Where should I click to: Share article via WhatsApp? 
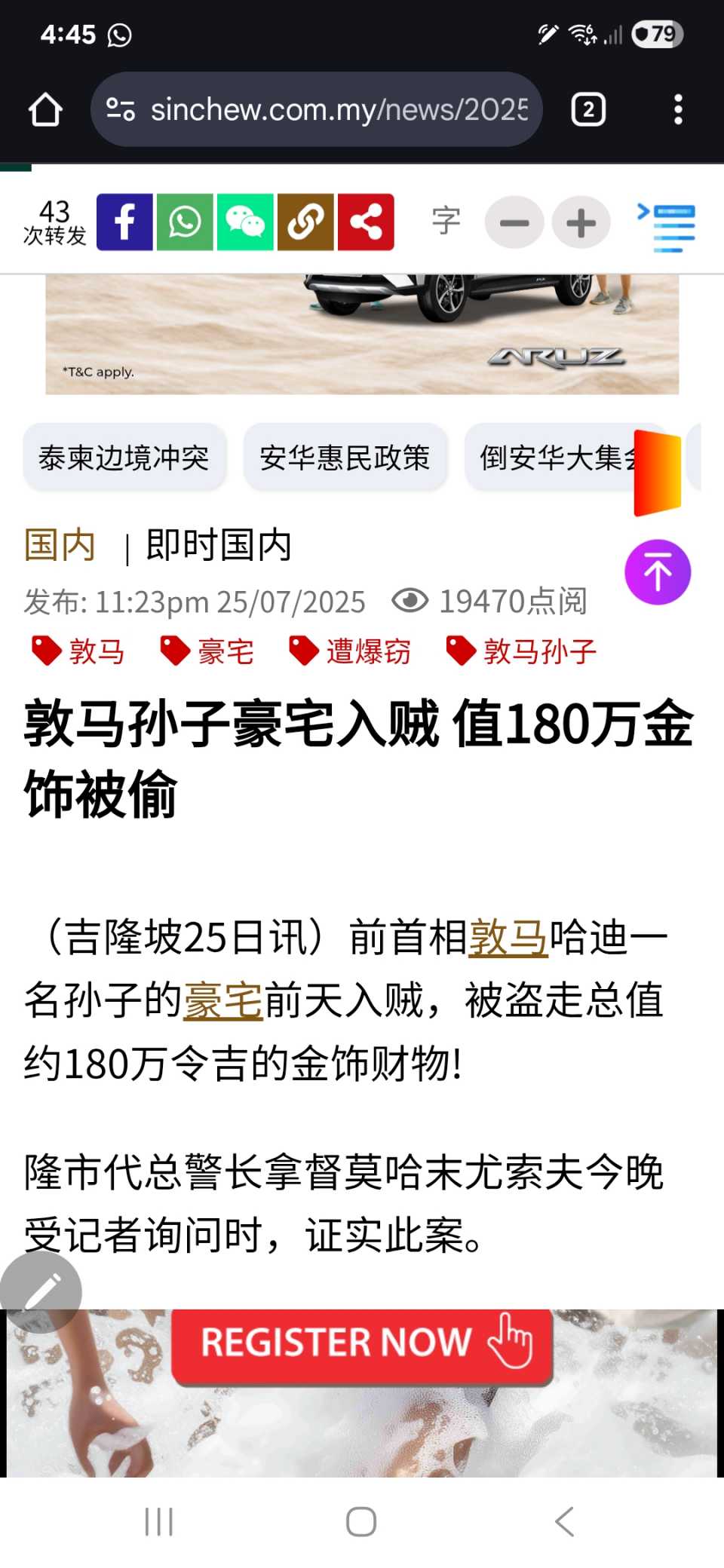click(185, 222)
